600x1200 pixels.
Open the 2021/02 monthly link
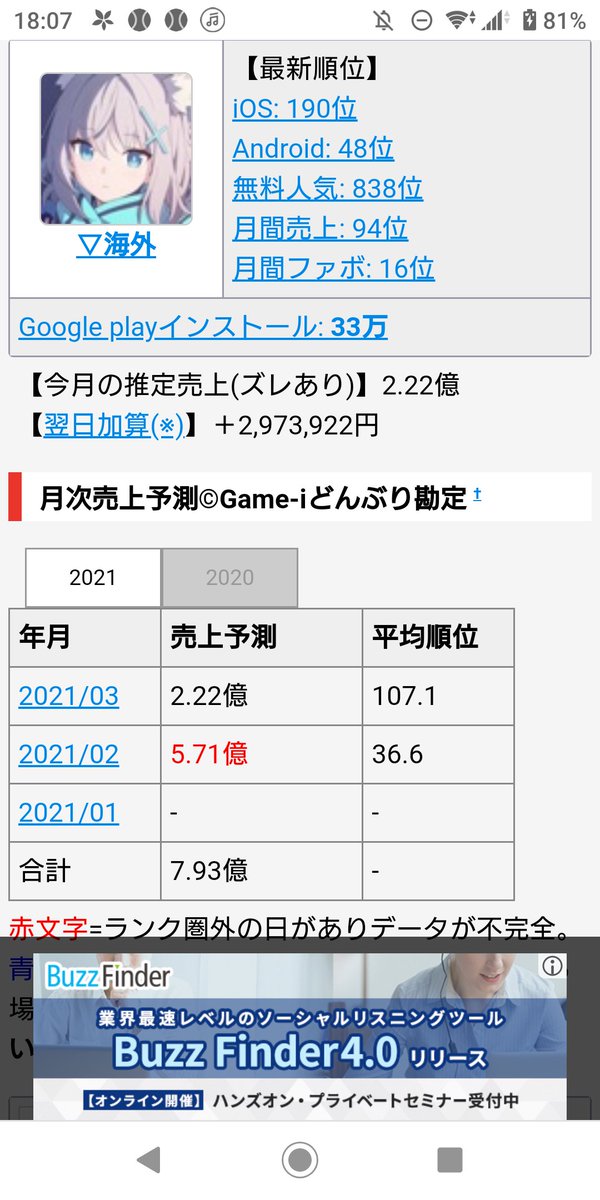click(68, 754)
